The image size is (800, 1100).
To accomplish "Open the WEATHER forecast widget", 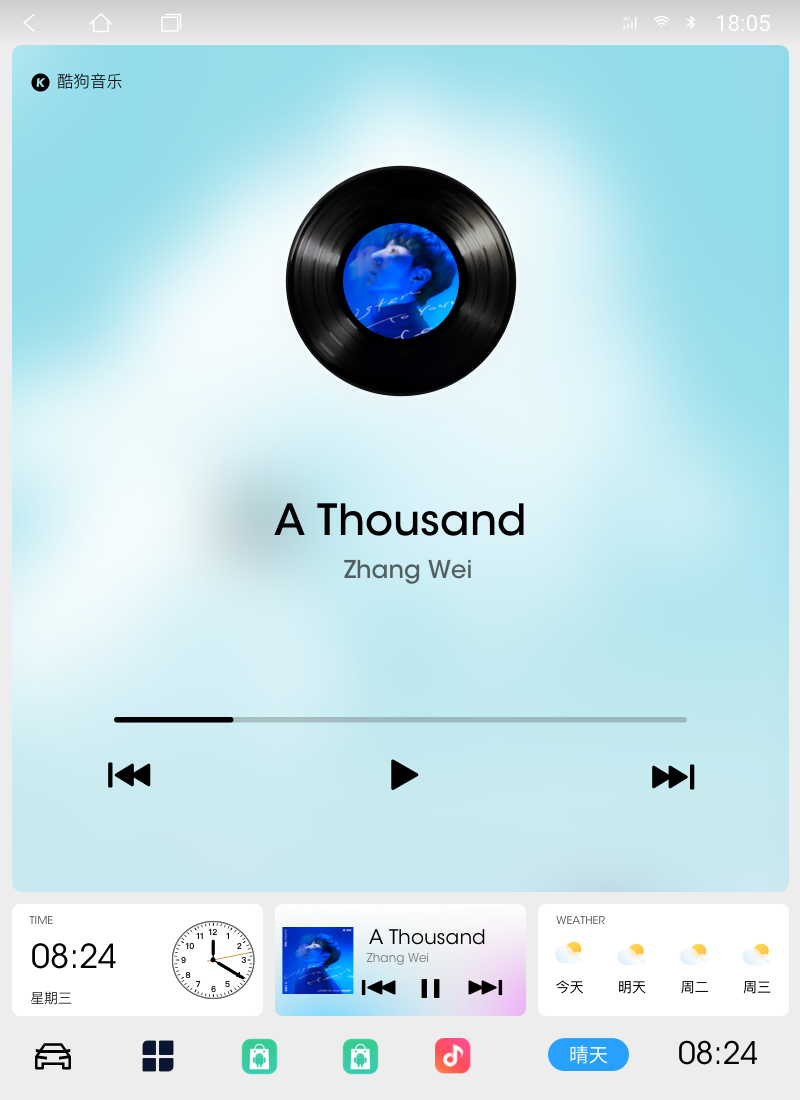I will [x=663, y=960].
